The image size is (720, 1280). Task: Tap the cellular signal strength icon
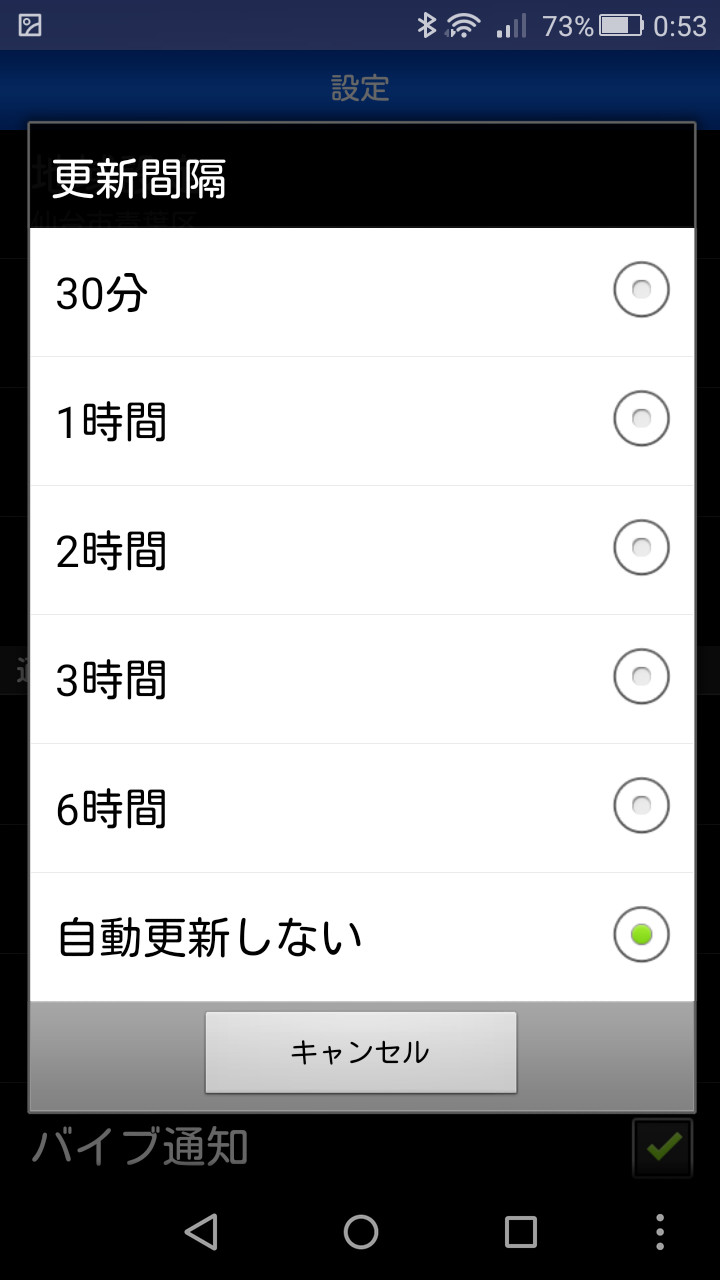(510, 25)
